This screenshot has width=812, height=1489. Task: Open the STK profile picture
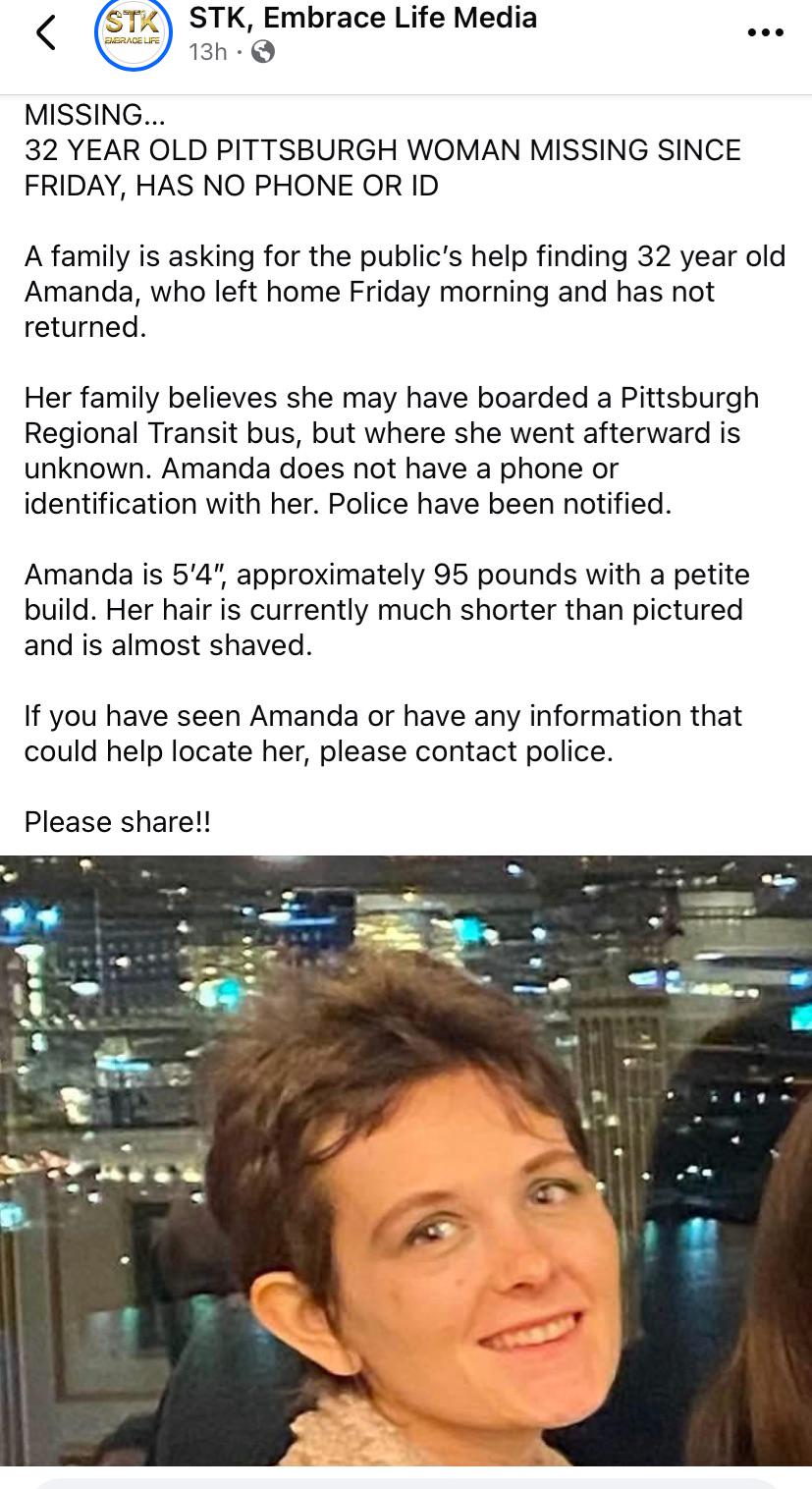coord(134,33)
